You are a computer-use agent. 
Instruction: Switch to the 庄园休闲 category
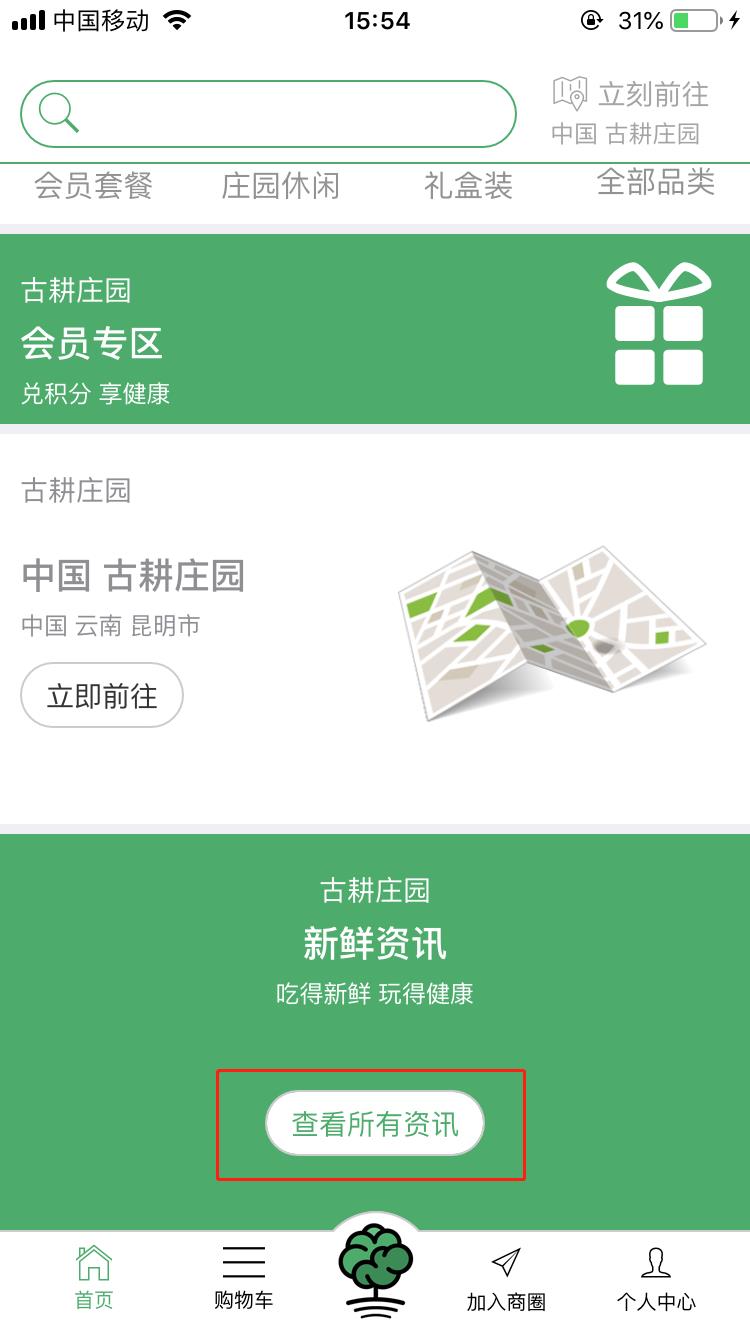coord(281,186)
